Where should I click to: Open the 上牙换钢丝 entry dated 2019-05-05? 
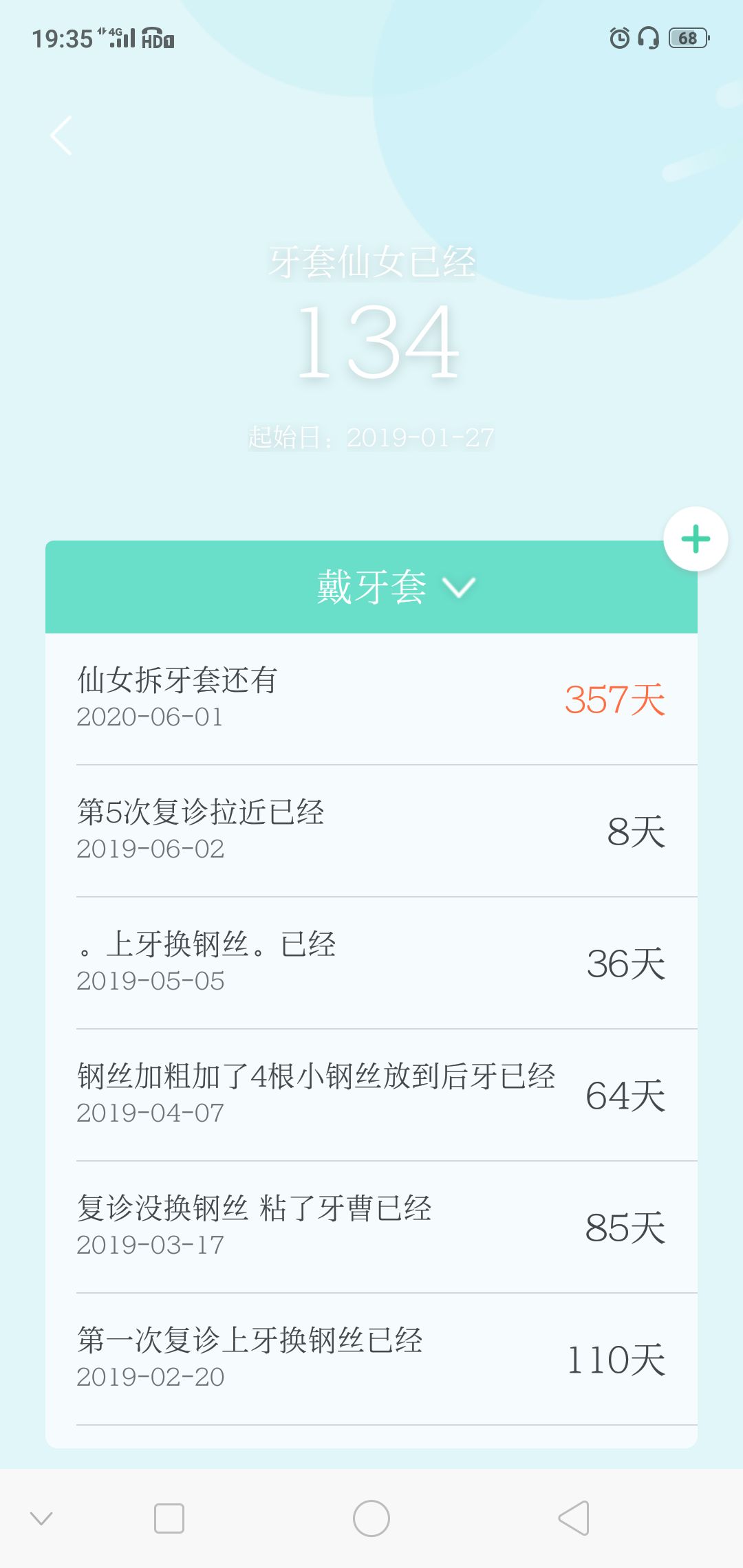(371, 963)
